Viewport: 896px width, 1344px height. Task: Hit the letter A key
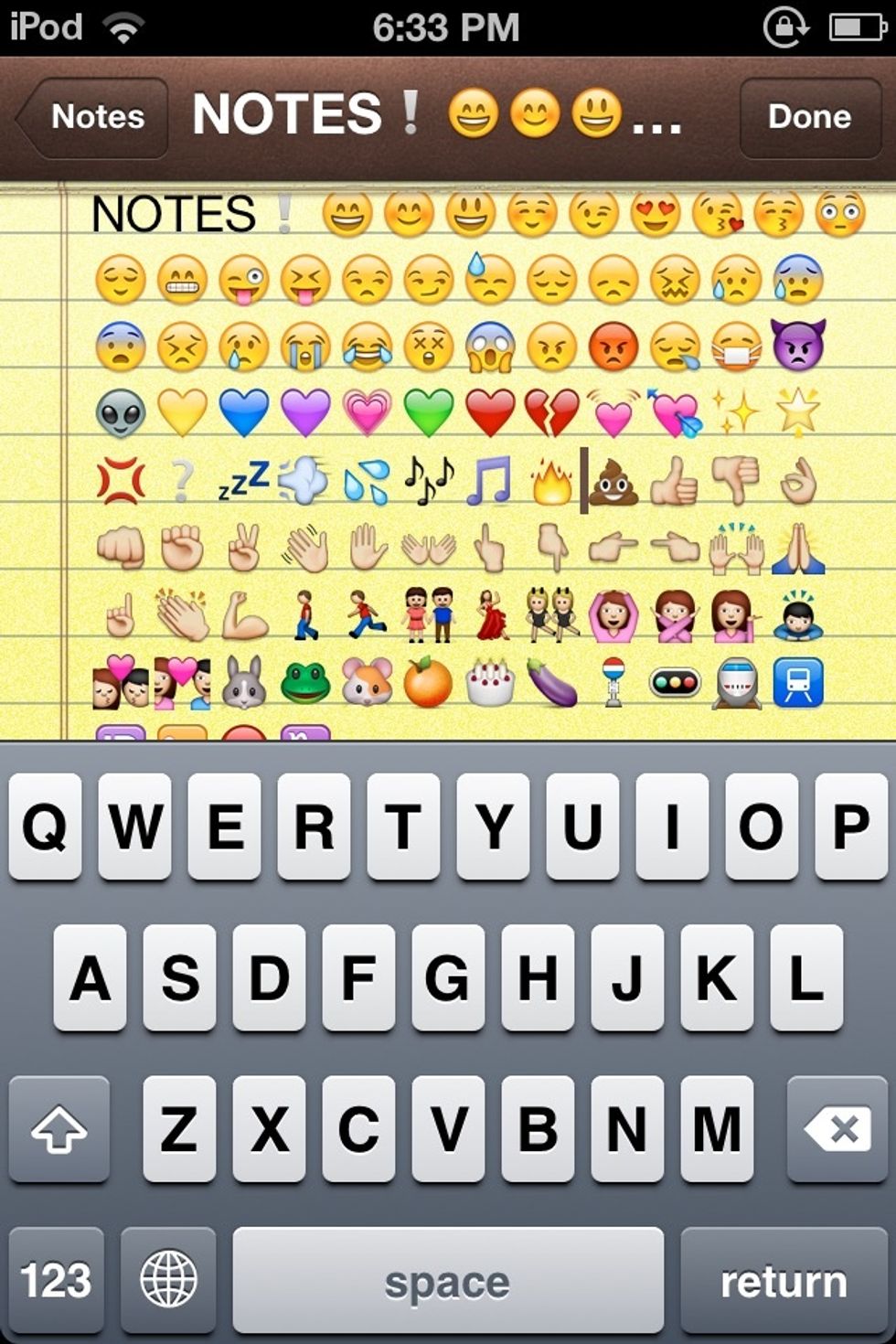tap(90, 977)
